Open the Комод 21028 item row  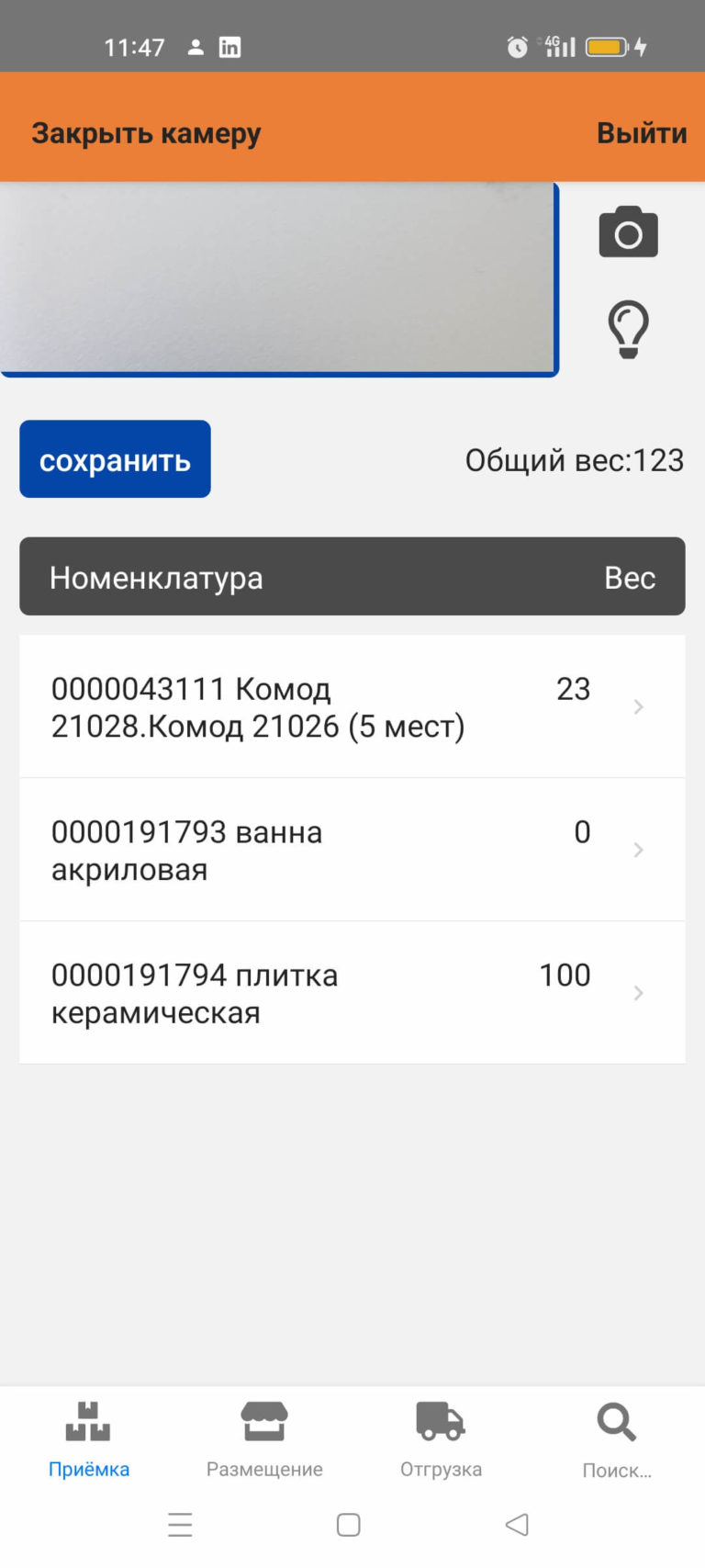(352, 706)
